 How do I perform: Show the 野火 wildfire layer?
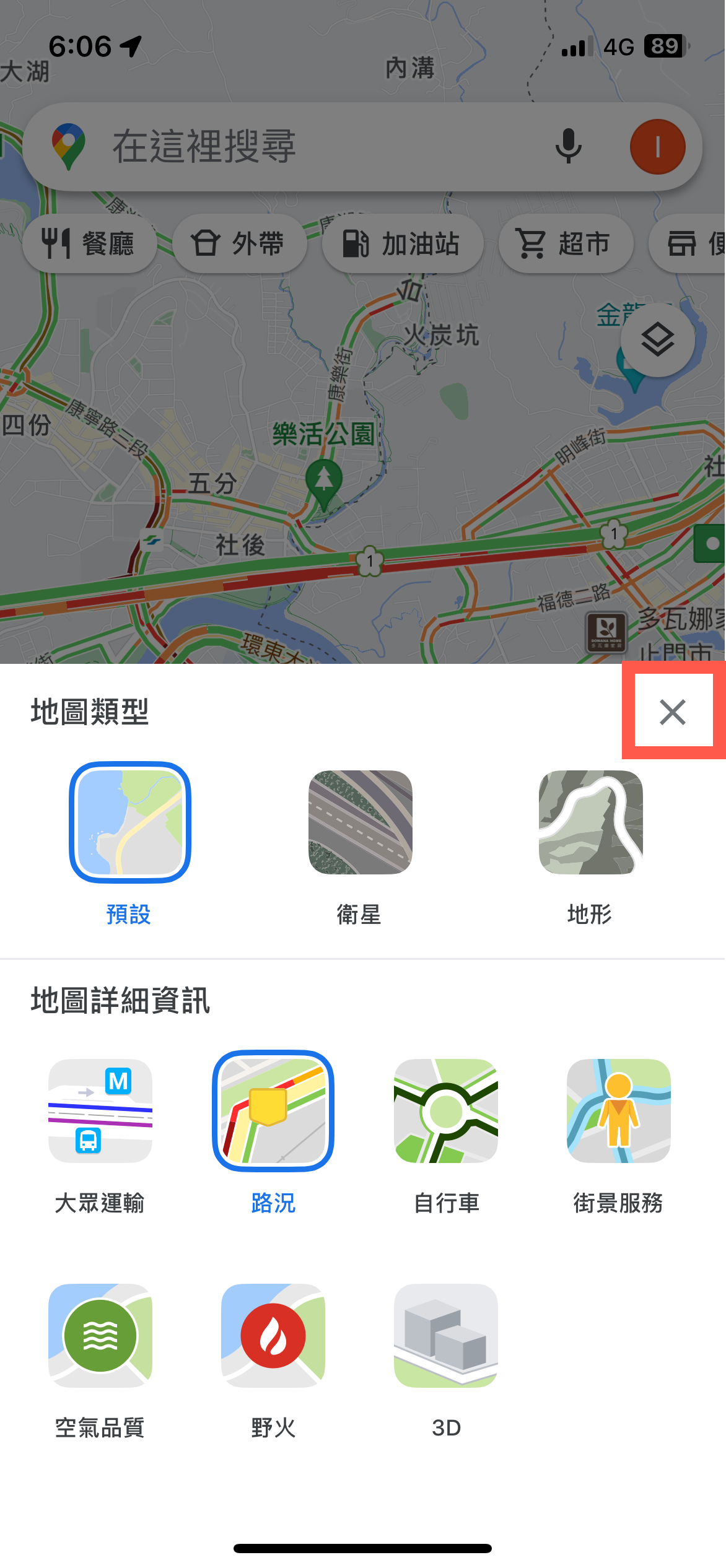(x=273, y=1336)
